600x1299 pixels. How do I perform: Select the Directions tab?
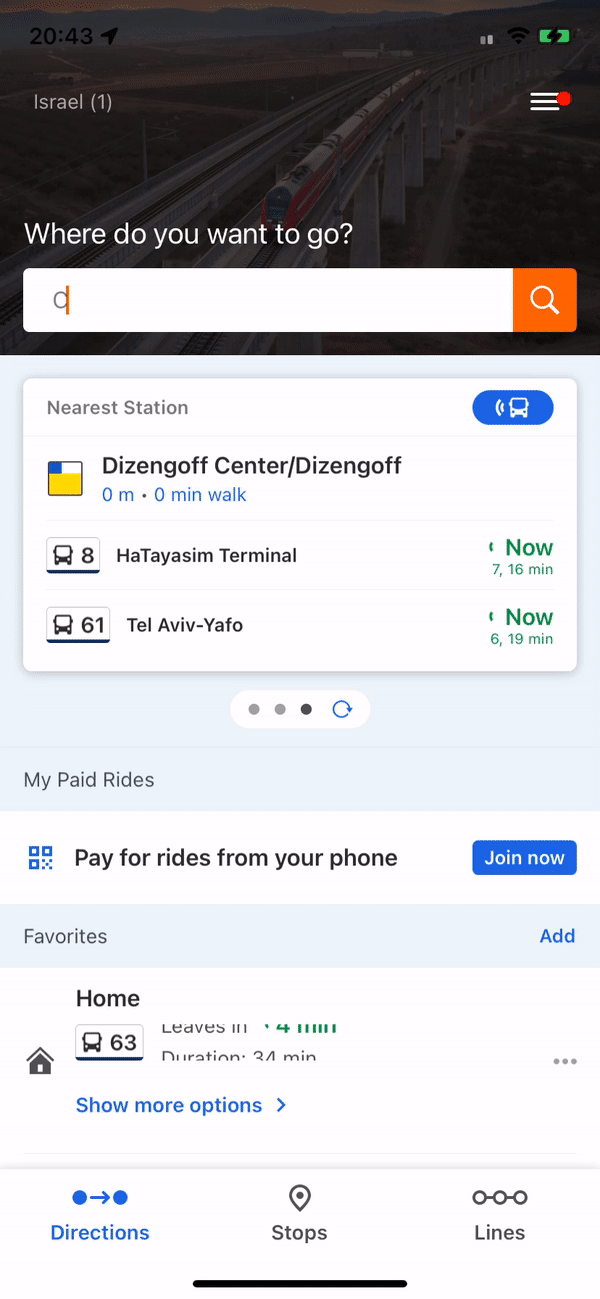tap(100, 1213)
